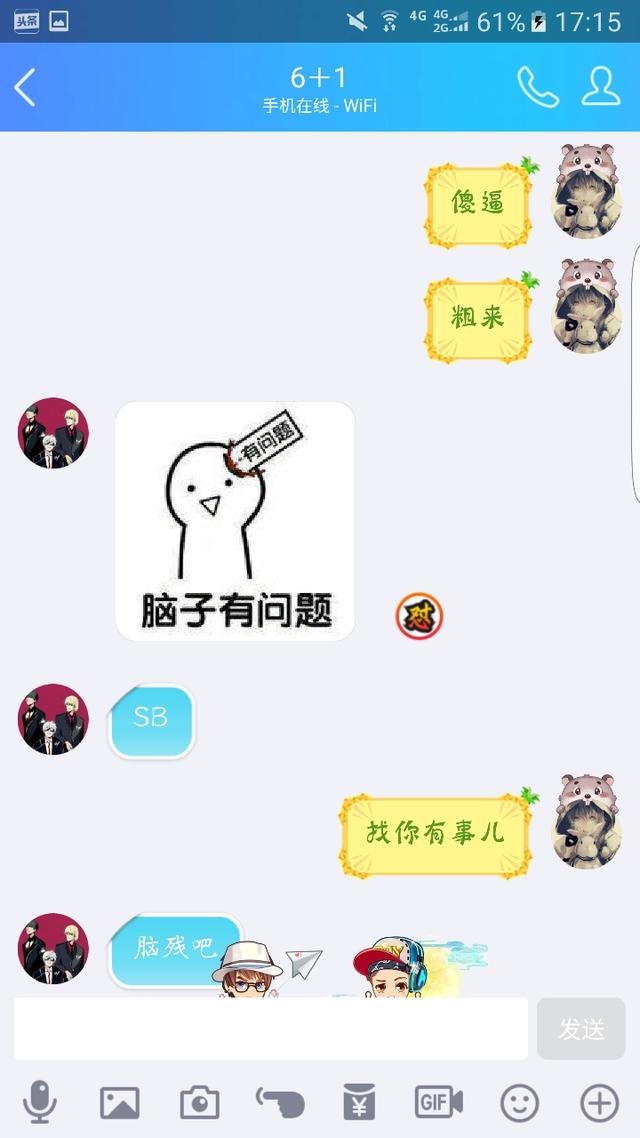Open the sender's avatar next to SB
640x1138 pixels.
(53, 719)
